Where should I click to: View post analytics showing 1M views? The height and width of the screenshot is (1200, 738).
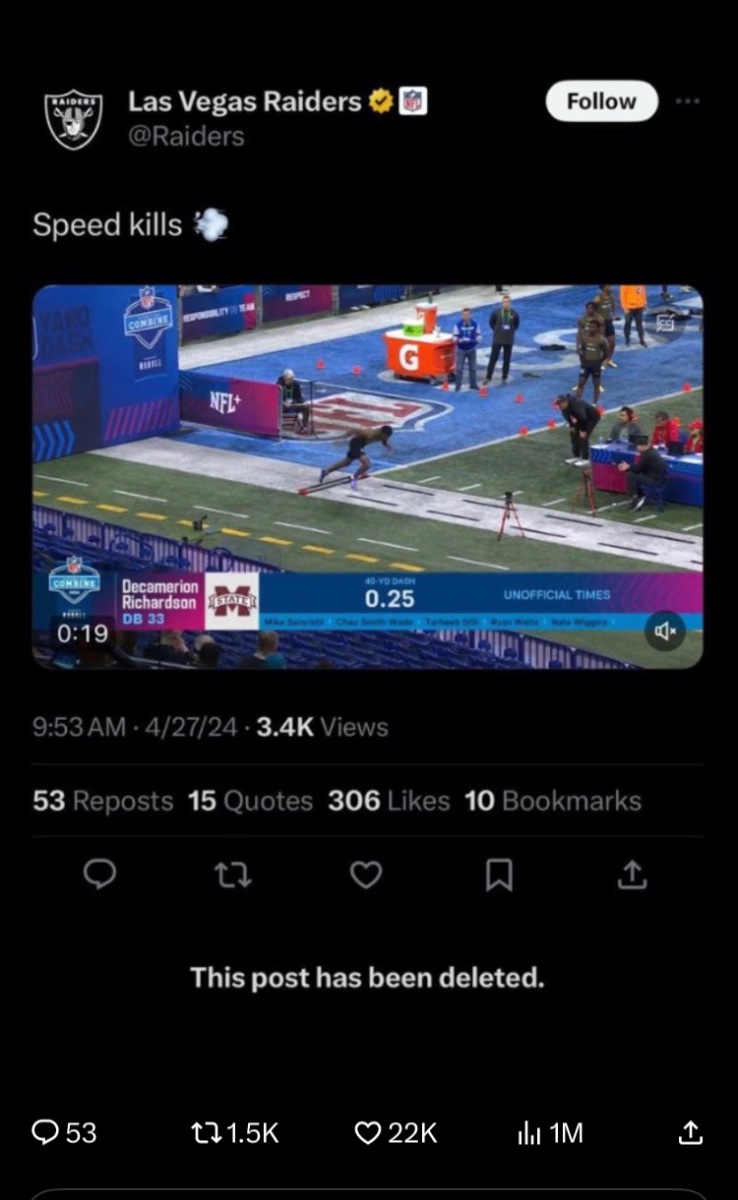pyautogui.click(x=529, y=1132)
